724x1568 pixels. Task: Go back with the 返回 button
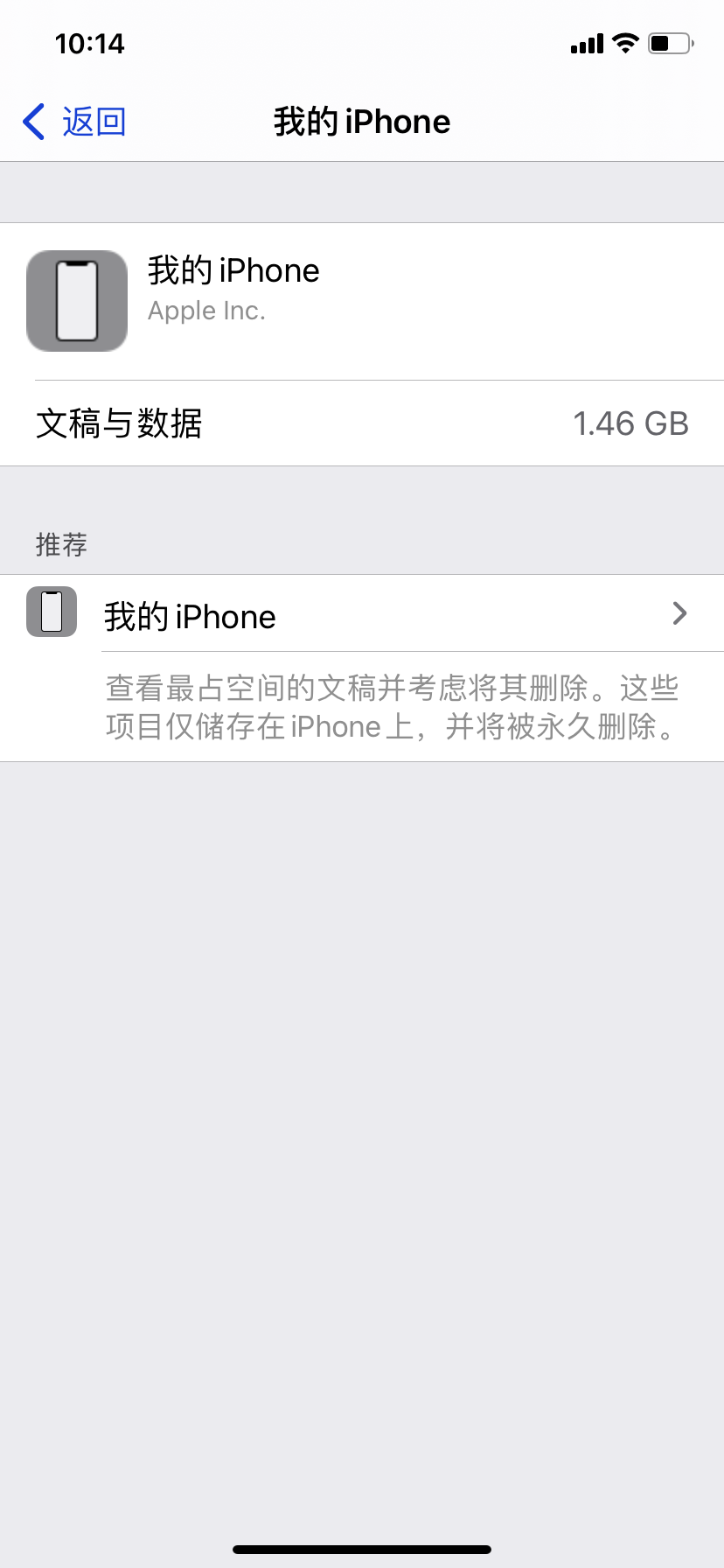75,122
